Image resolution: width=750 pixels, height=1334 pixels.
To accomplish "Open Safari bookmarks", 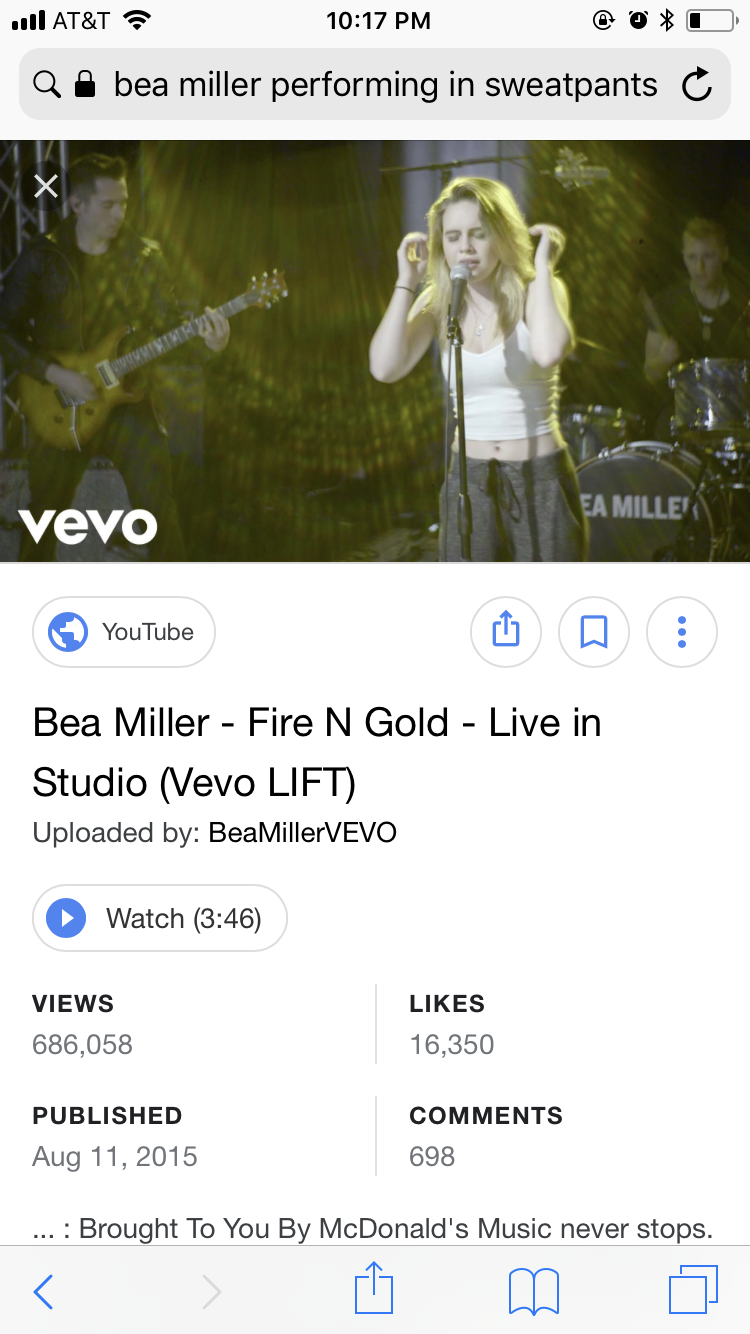I will 534,1292.
